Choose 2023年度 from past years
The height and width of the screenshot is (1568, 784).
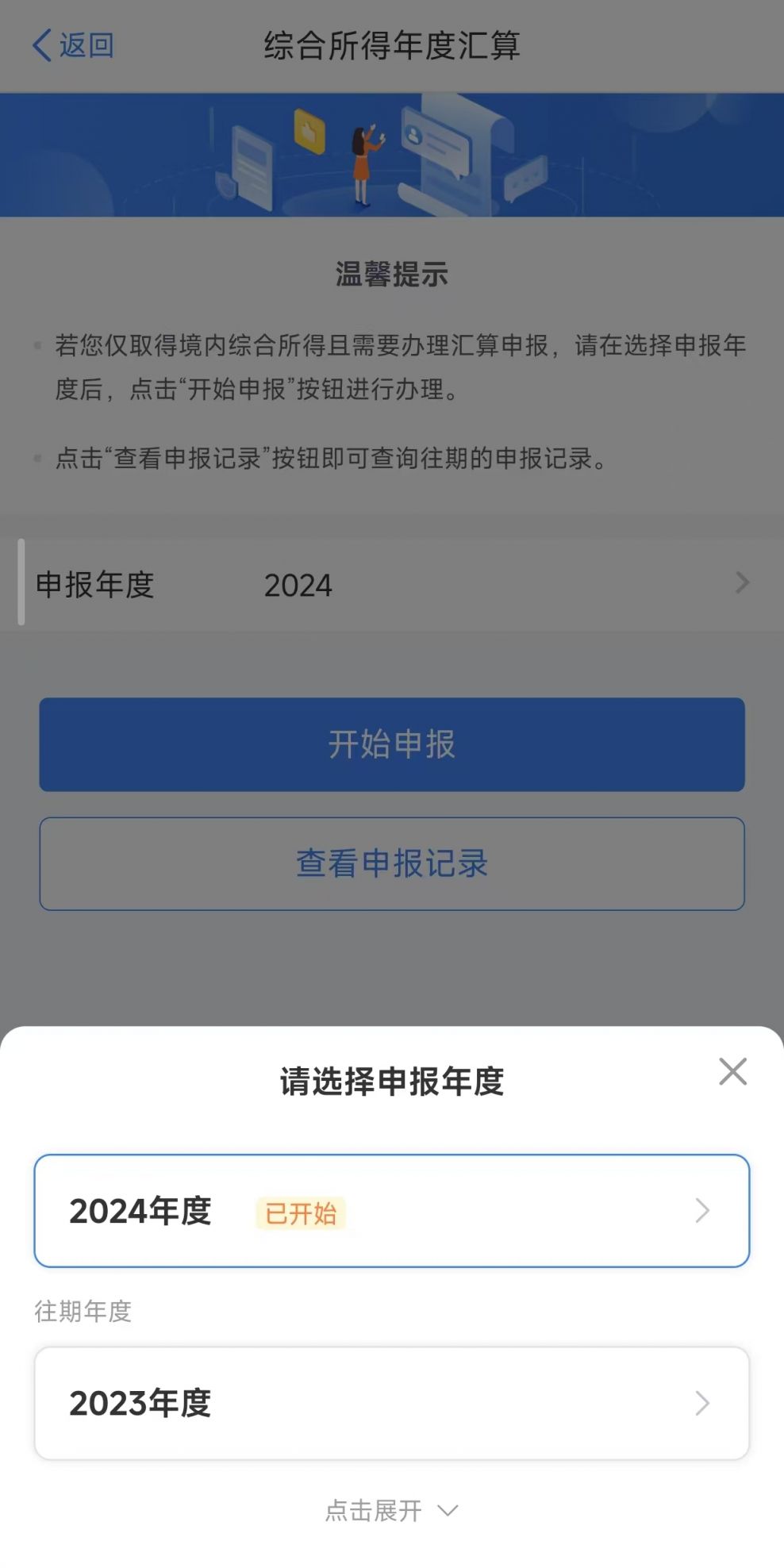(391, 1403)
